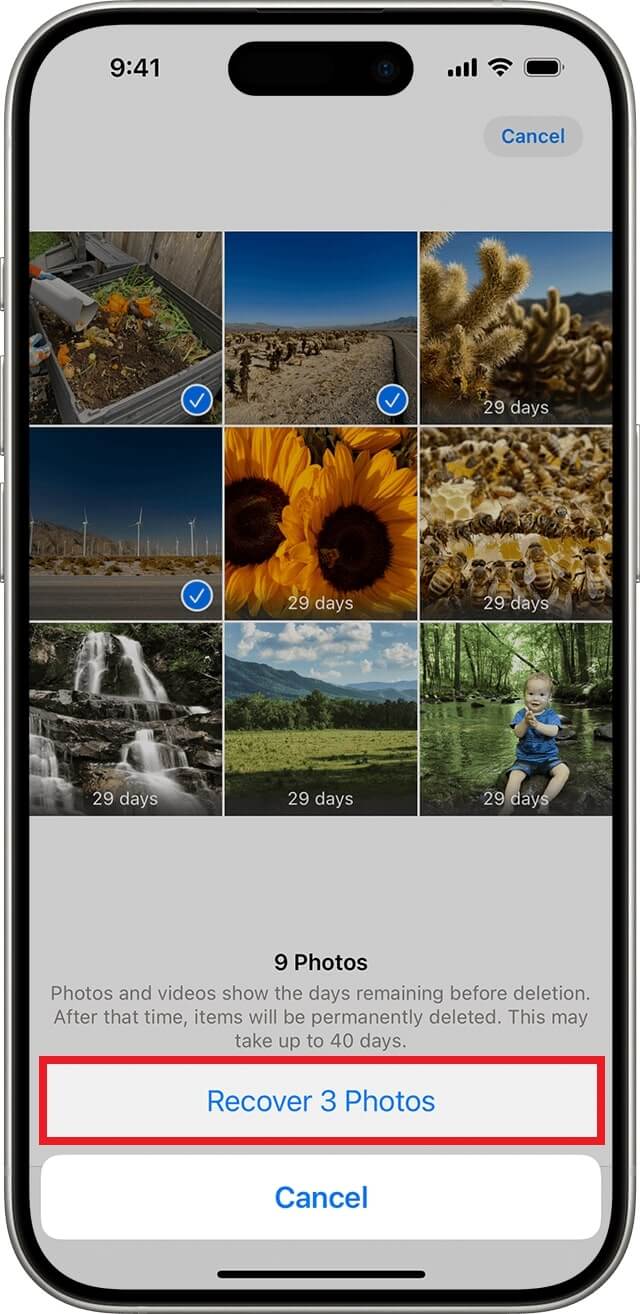Tap Cancel at the top right
The image size is (640, 1314).
point(533,136)
